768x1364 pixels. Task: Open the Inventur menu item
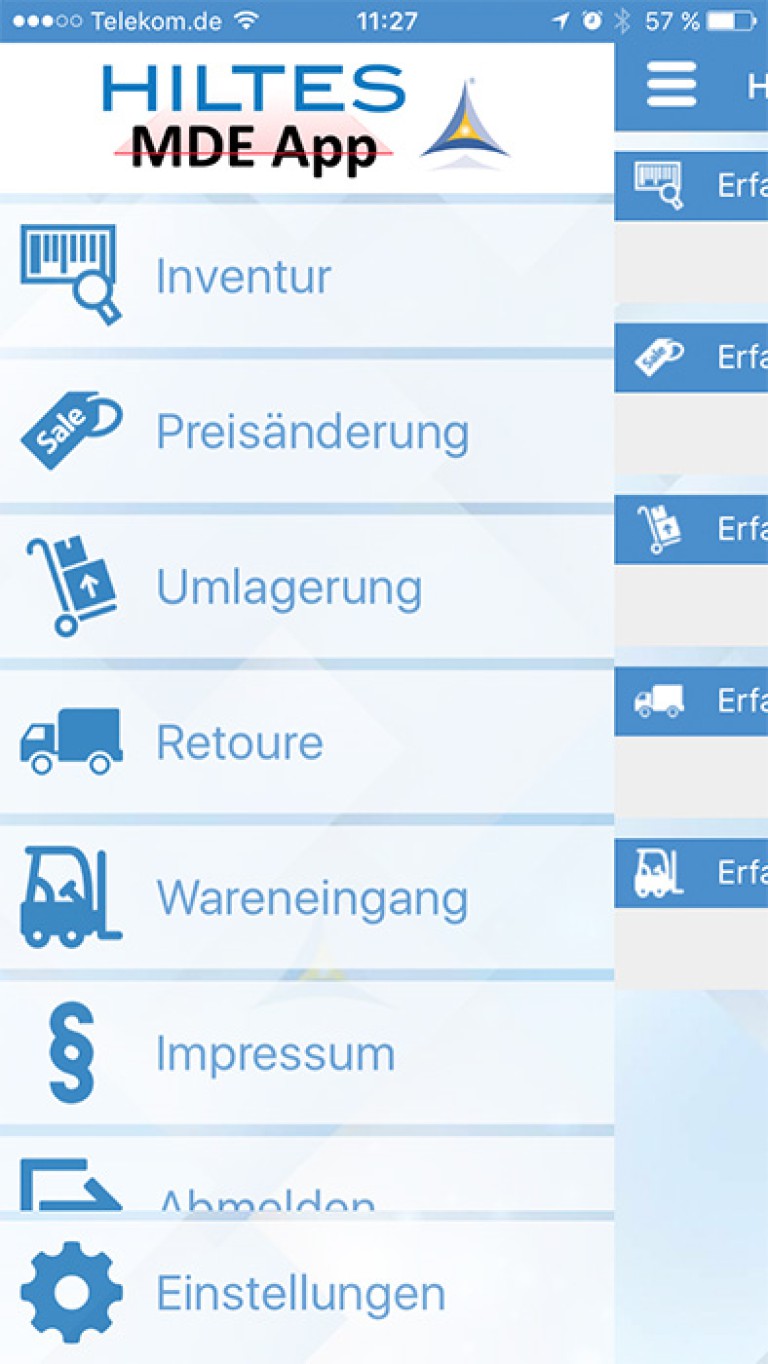pos(243,277)
